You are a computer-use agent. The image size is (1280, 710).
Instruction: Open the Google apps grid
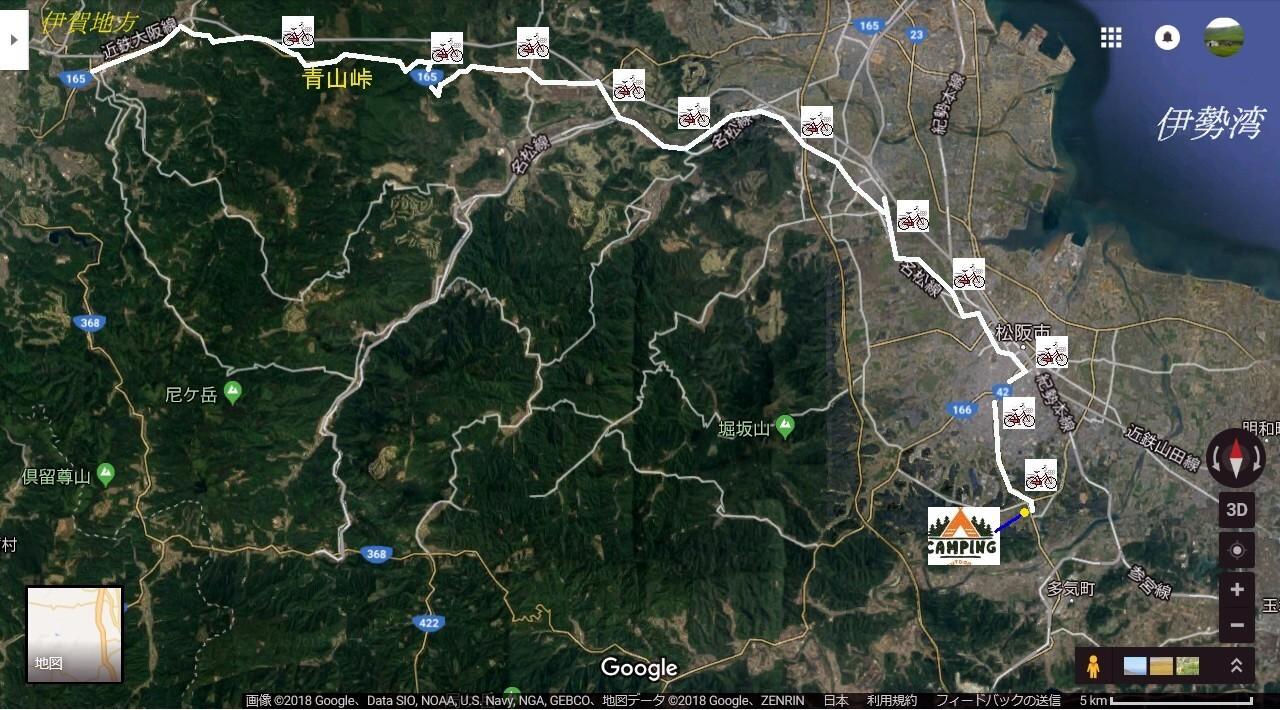pyautogui.click(x=1110, y=38)
